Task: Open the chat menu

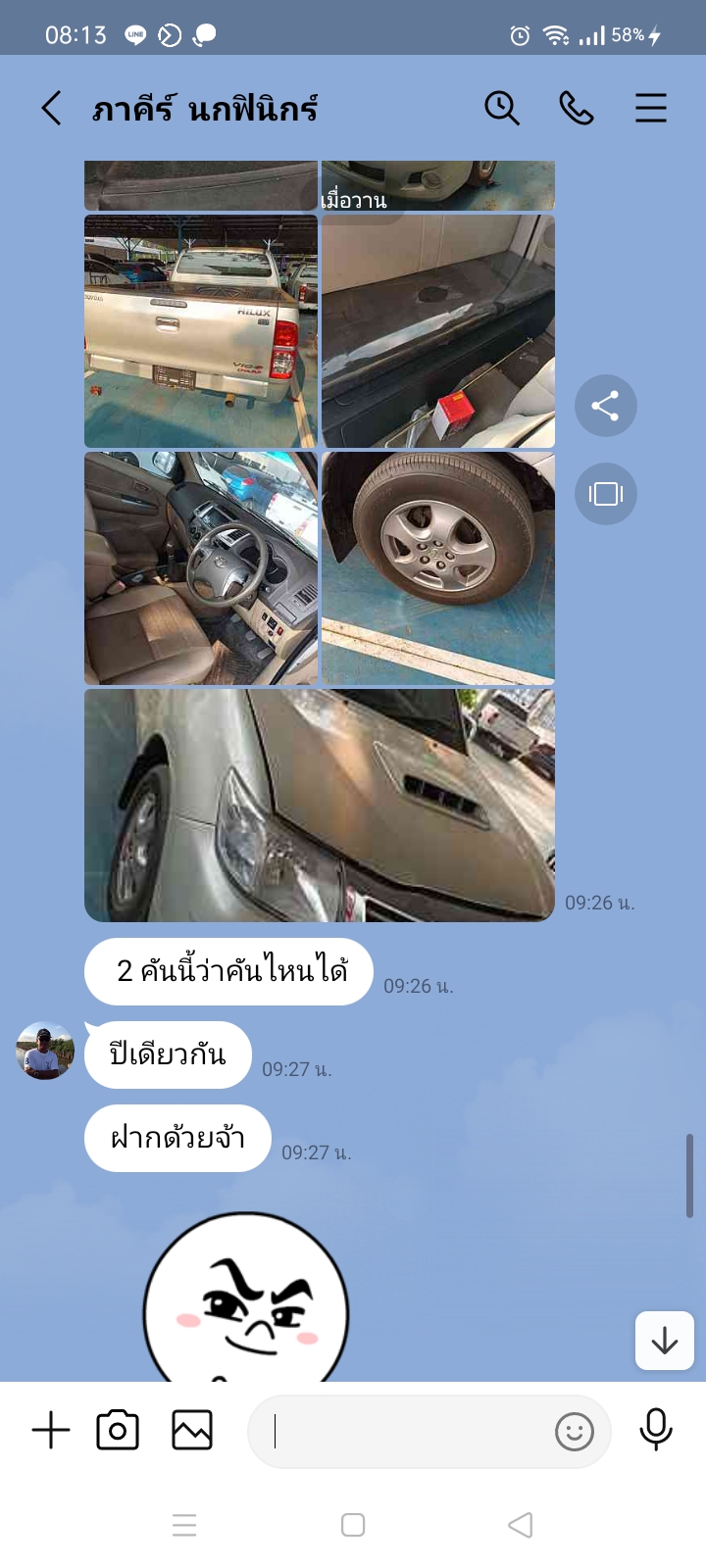Action: [650, 108]
